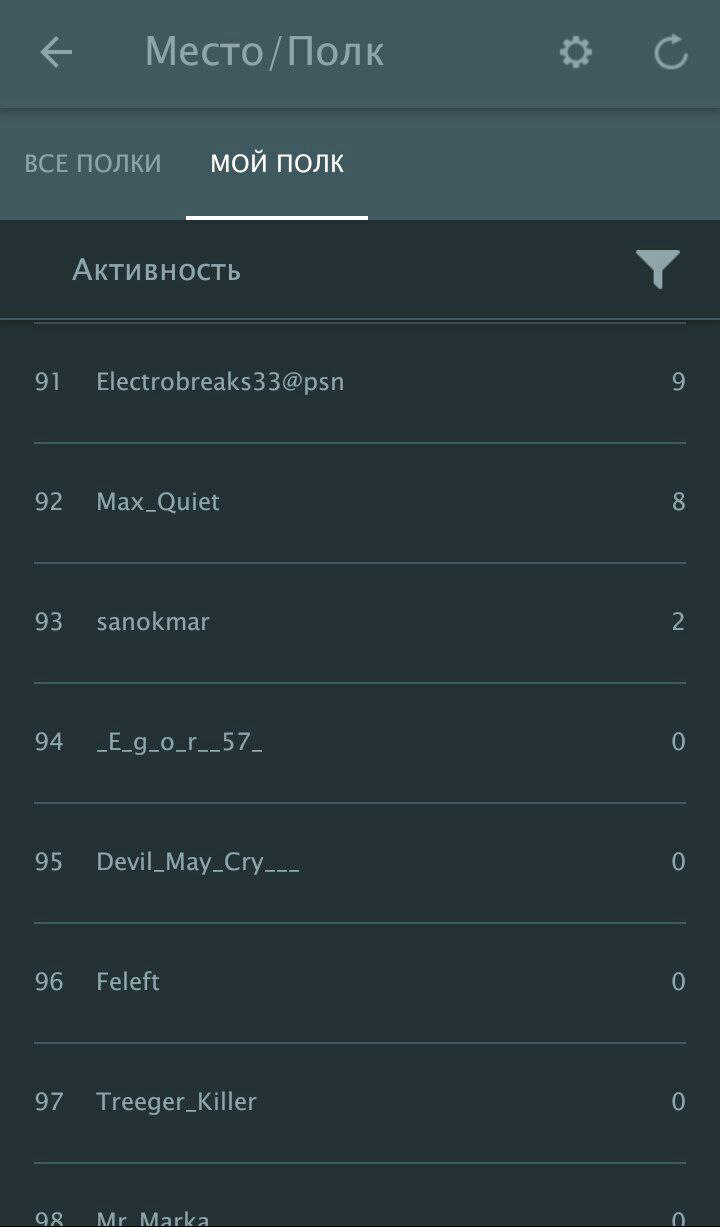Refresh the regiment list
The image size is (720, 1227).
(671, 53)
